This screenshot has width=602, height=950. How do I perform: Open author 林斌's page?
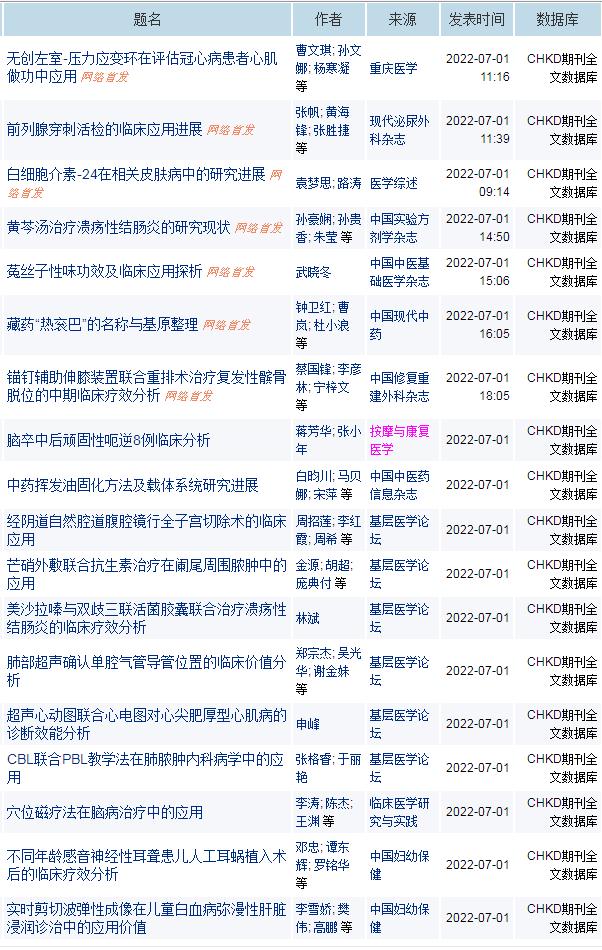pyautogui.click(x=307, y=619)
